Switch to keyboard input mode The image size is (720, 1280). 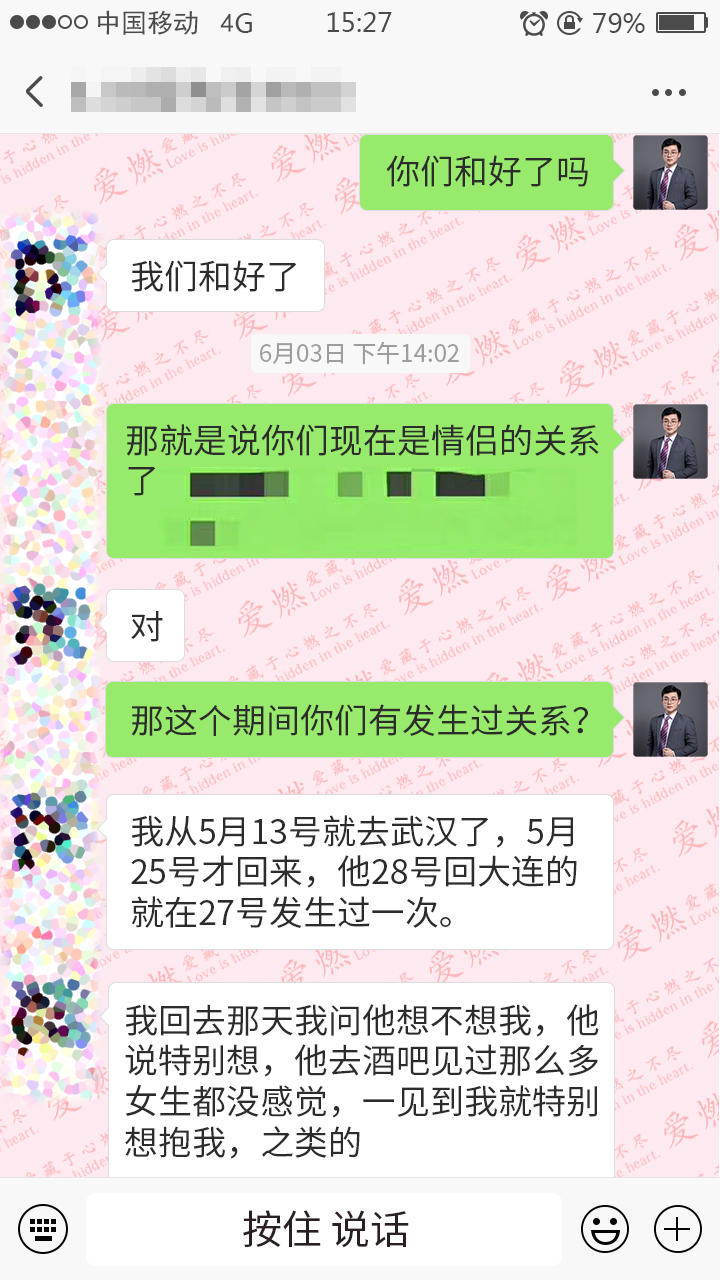coord(43,1228)
